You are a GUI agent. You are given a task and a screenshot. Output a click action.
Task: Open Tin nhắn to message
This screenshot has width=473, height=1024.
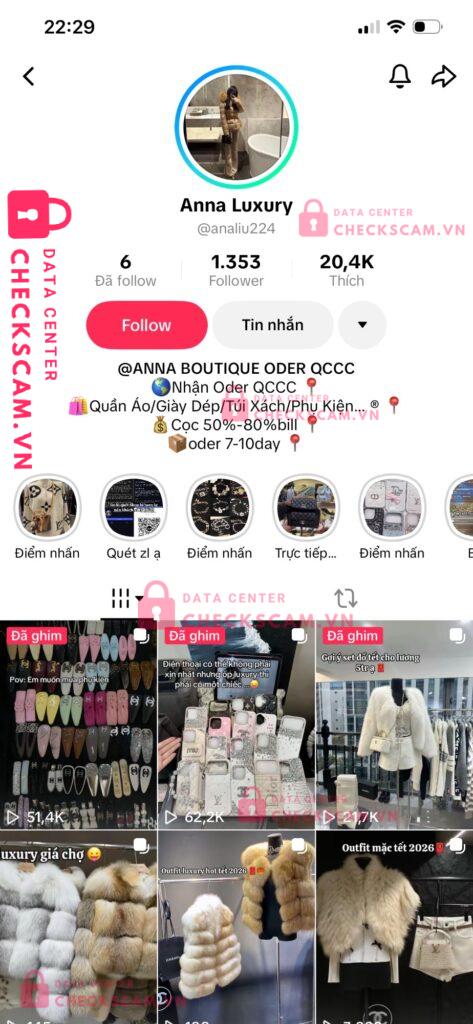pyautogui.click(x=272, y=325)
